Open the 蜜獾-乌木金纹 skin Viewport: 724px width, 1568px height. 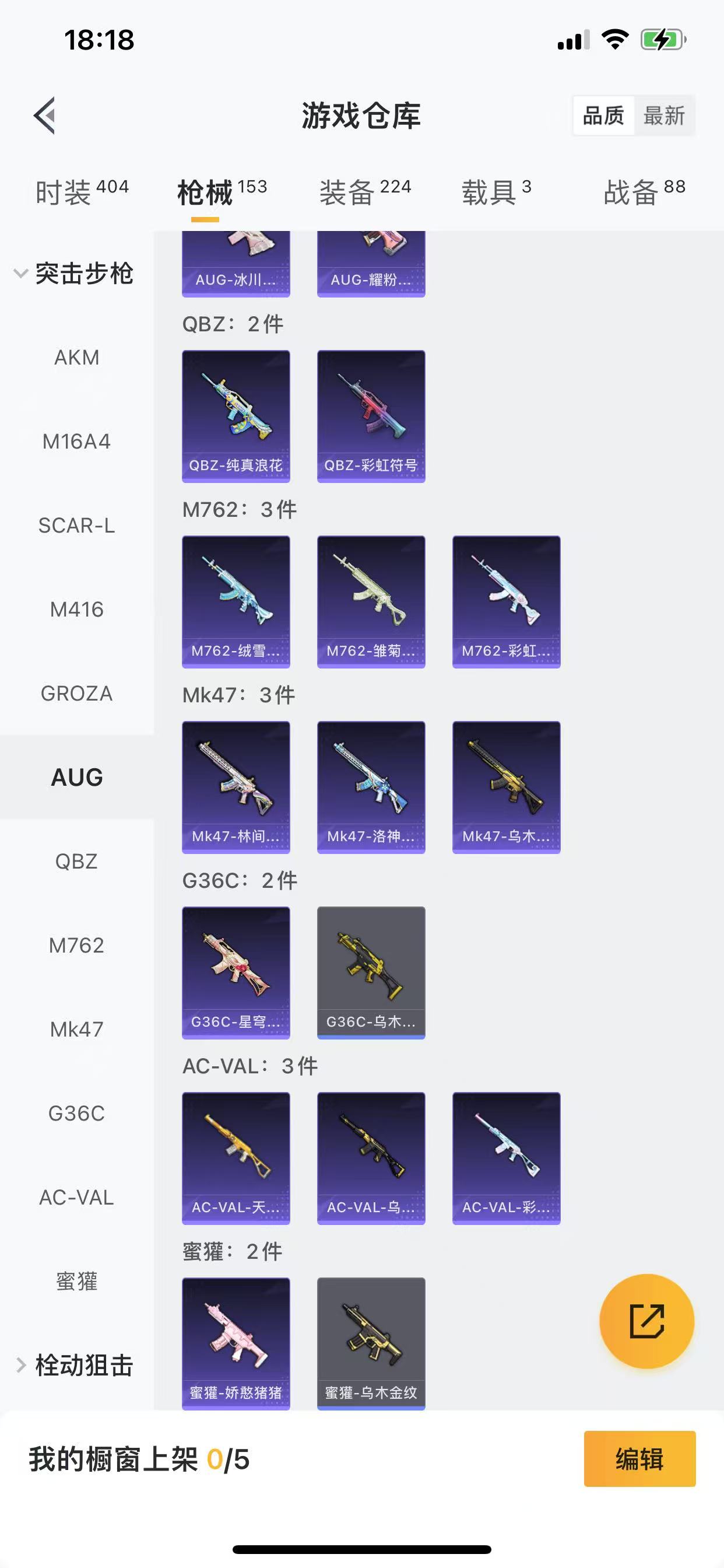[x=371, y=1343]
